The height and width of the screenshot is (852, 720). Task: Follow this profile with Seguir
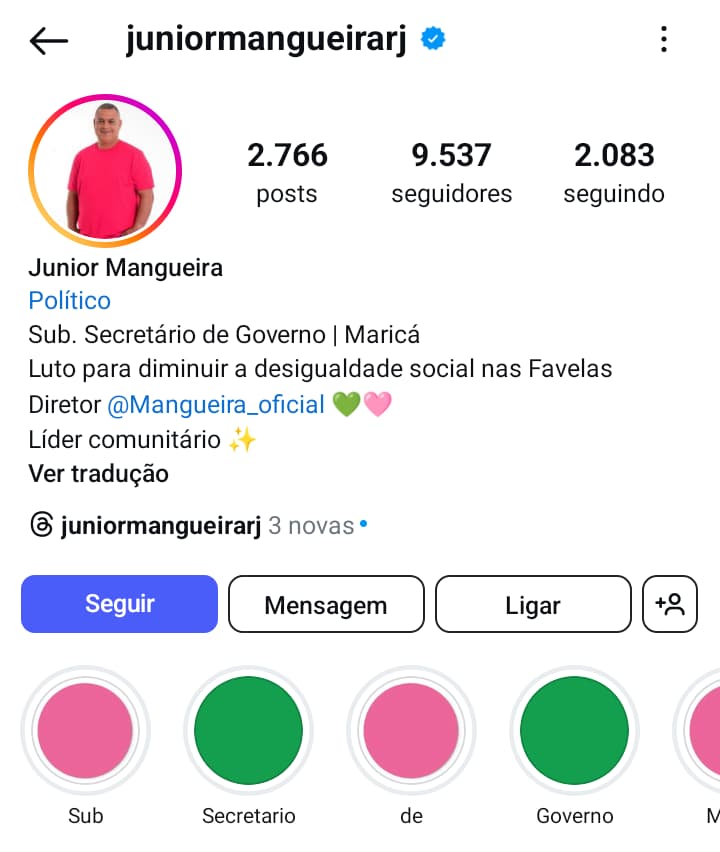click(x=119, y=604)
